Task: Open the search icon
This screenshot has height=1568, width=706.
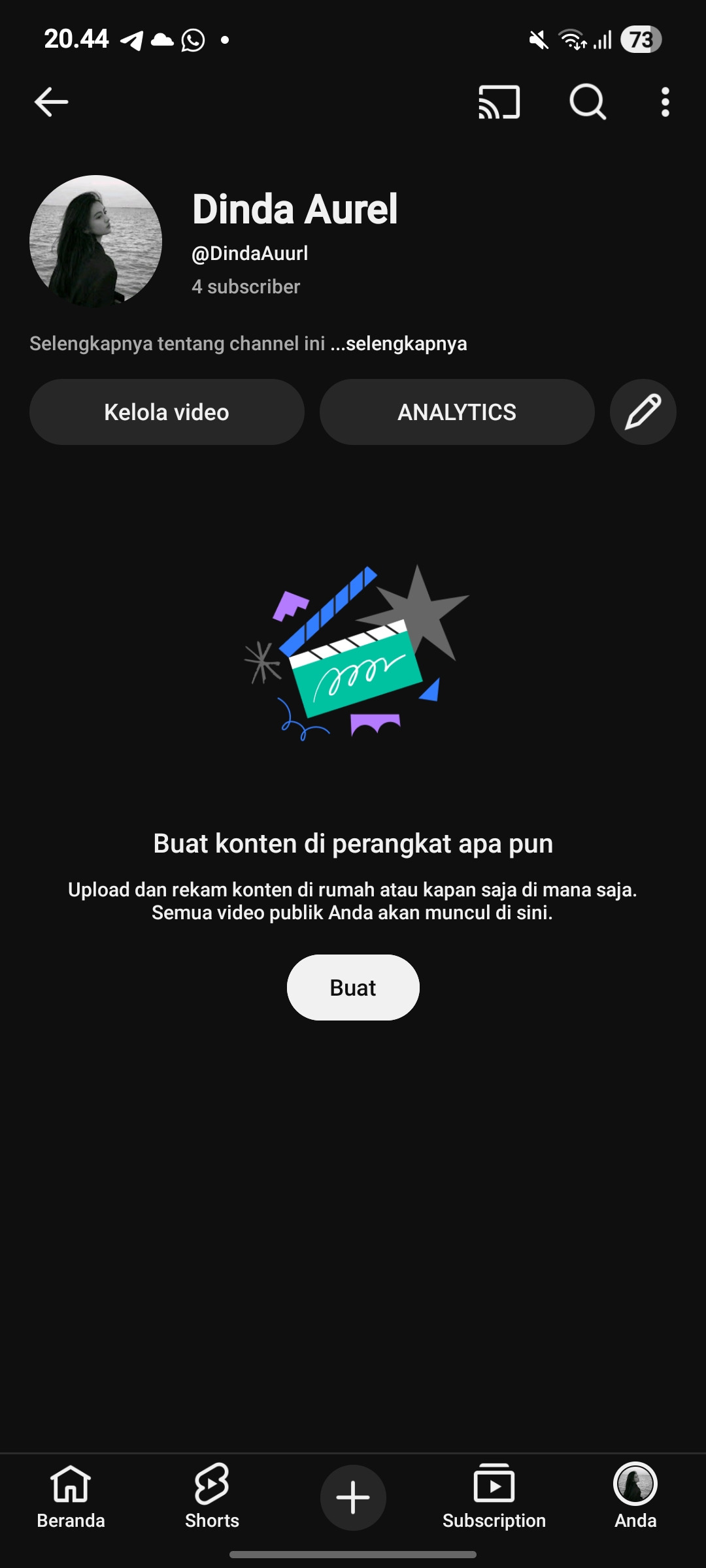Action: click(587, 102)
